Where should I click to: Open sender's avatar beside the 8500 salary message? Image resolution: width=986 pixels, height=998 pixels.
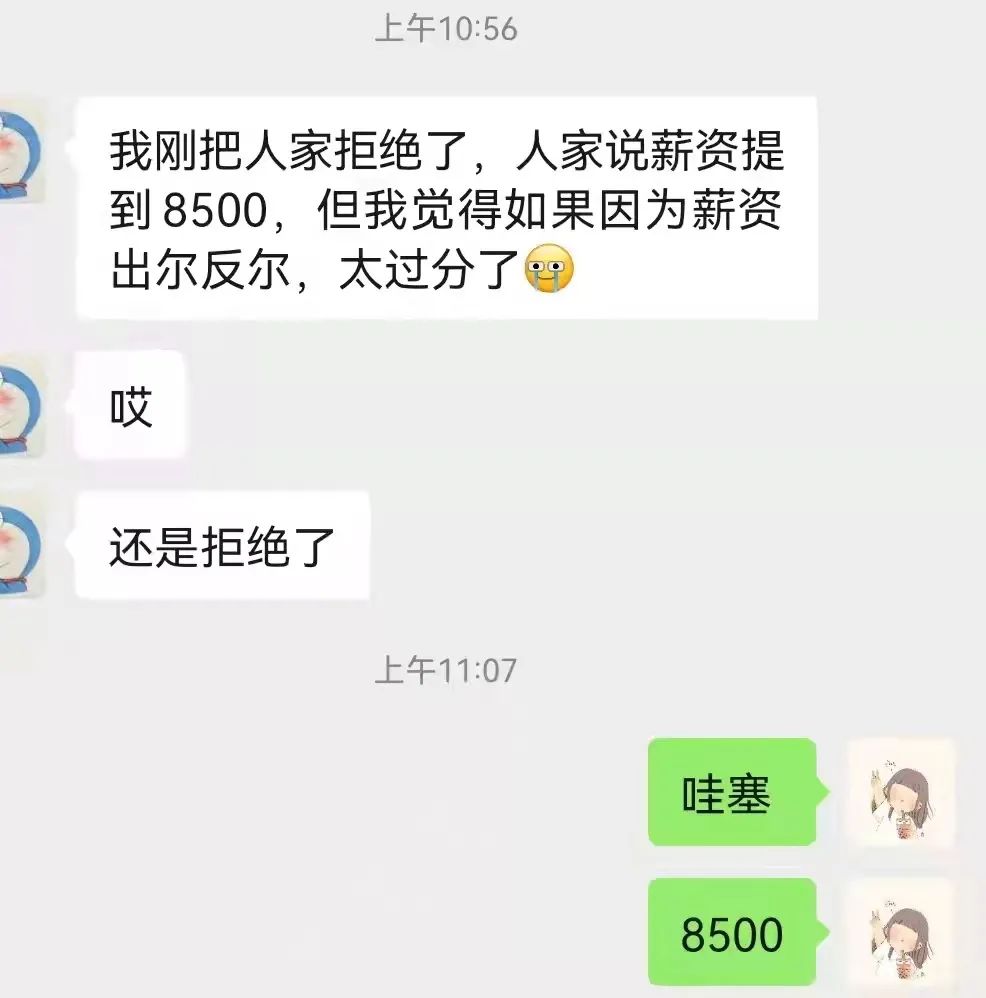coord(20,150)
